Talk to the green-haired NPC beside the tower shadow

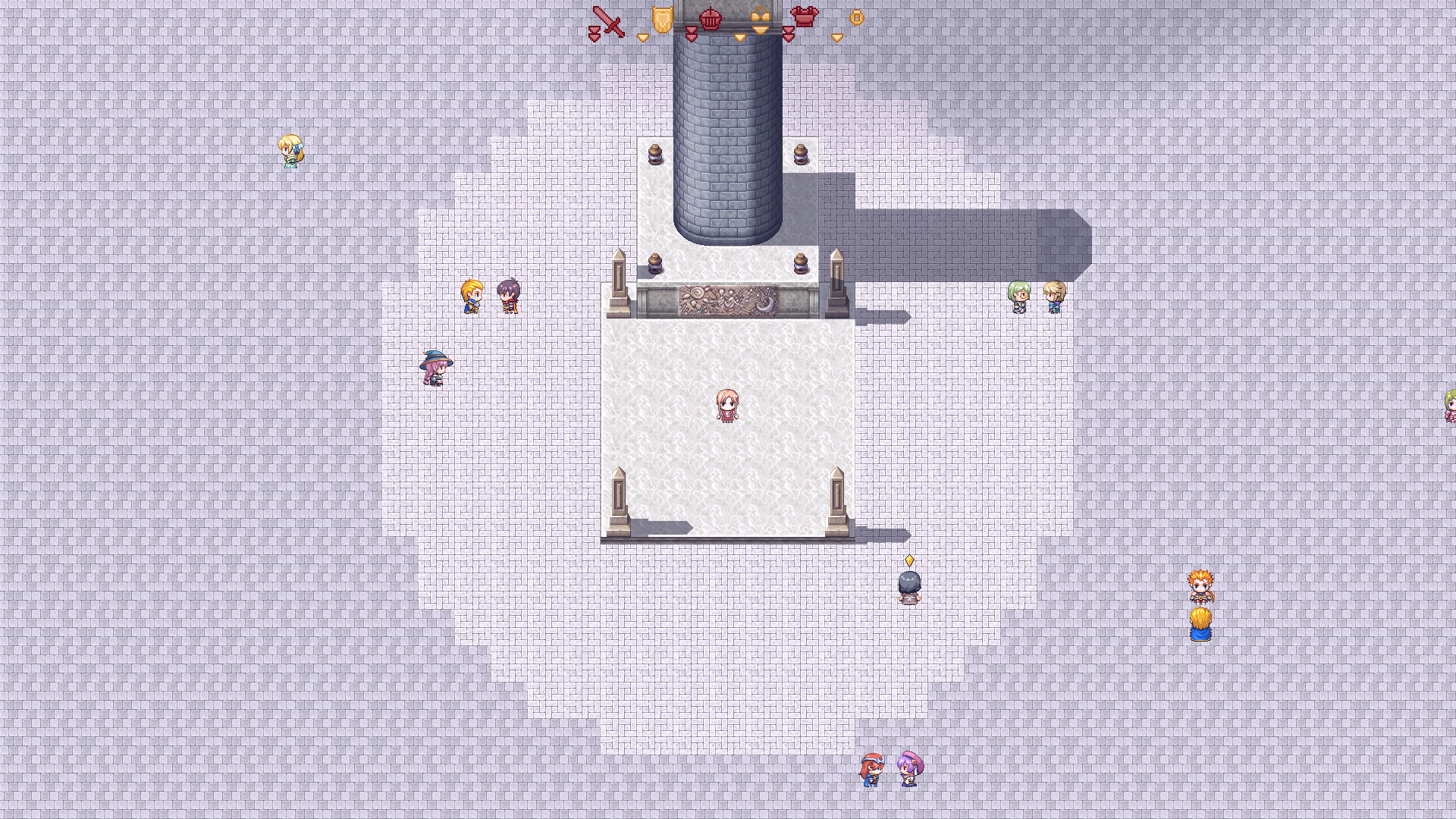1018,297
